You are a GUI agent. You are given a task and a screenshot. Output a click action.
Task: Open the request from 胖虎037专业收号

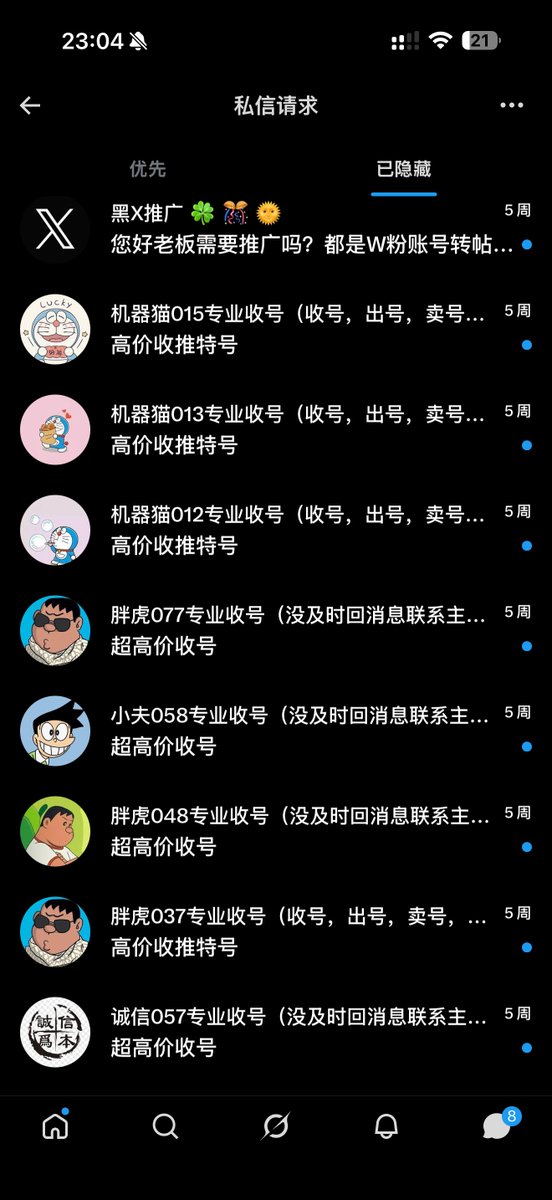point(276,931)
